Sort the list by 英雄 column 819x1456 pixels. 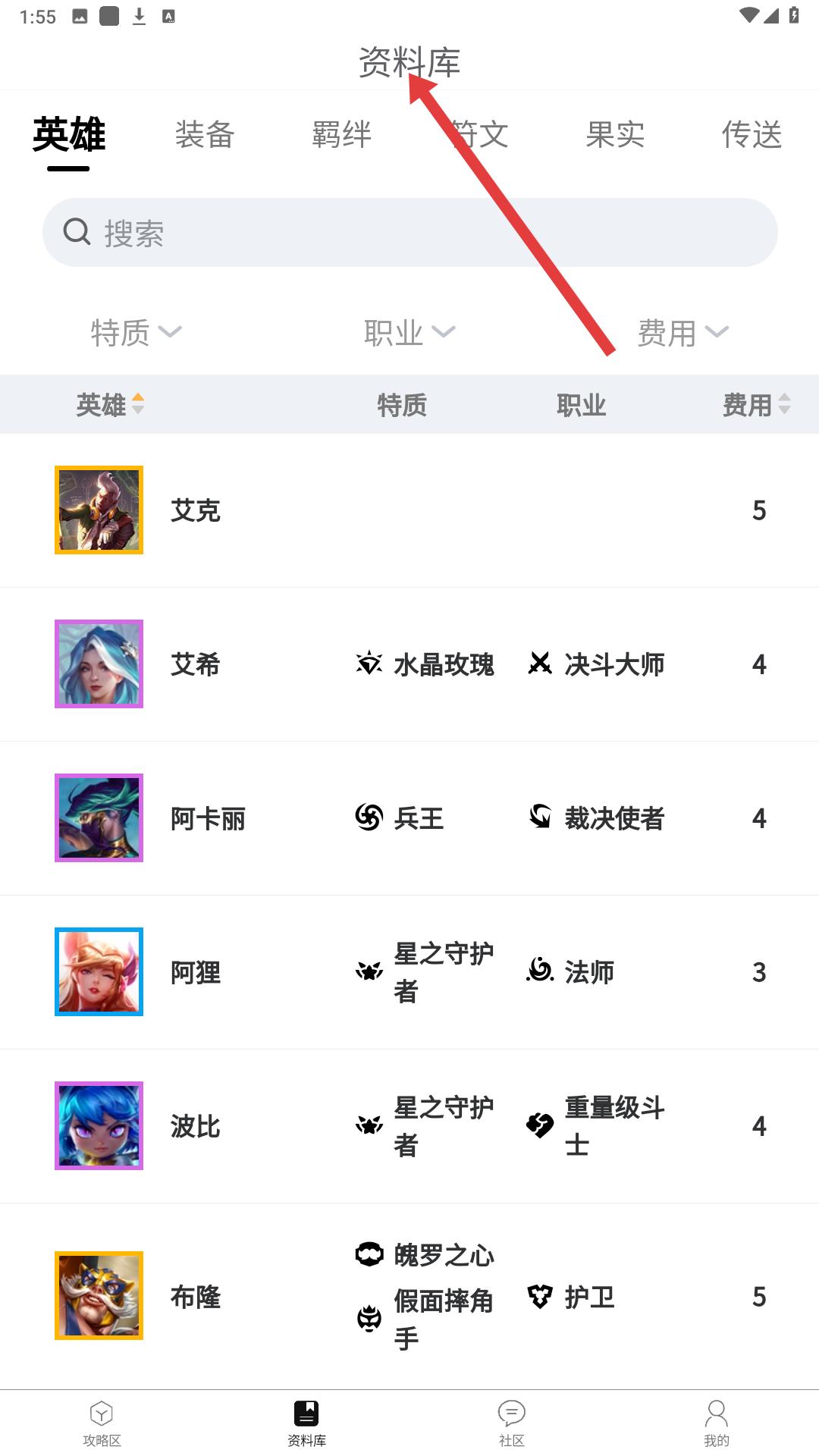(110, 404)
